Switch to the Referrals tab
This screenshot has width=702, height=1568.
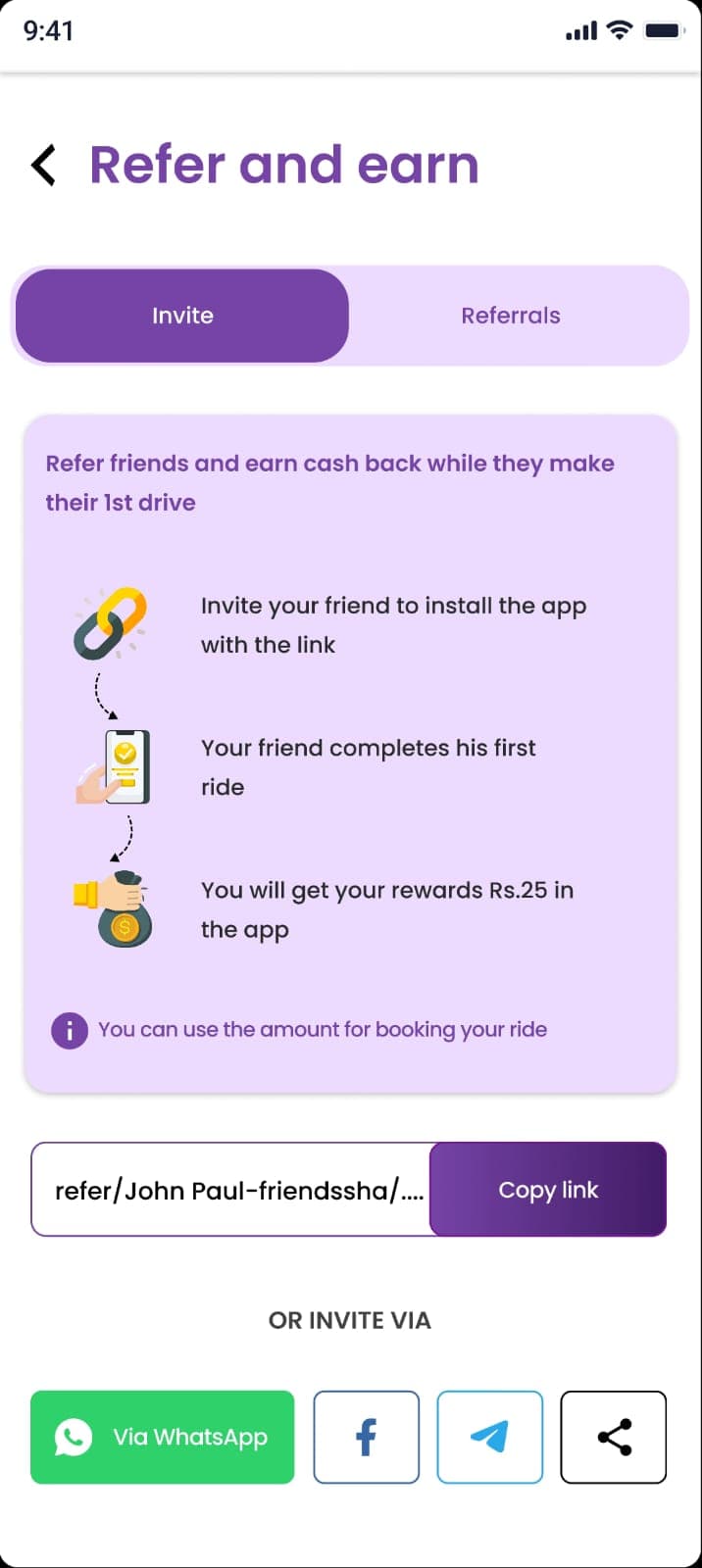(511, 316)
